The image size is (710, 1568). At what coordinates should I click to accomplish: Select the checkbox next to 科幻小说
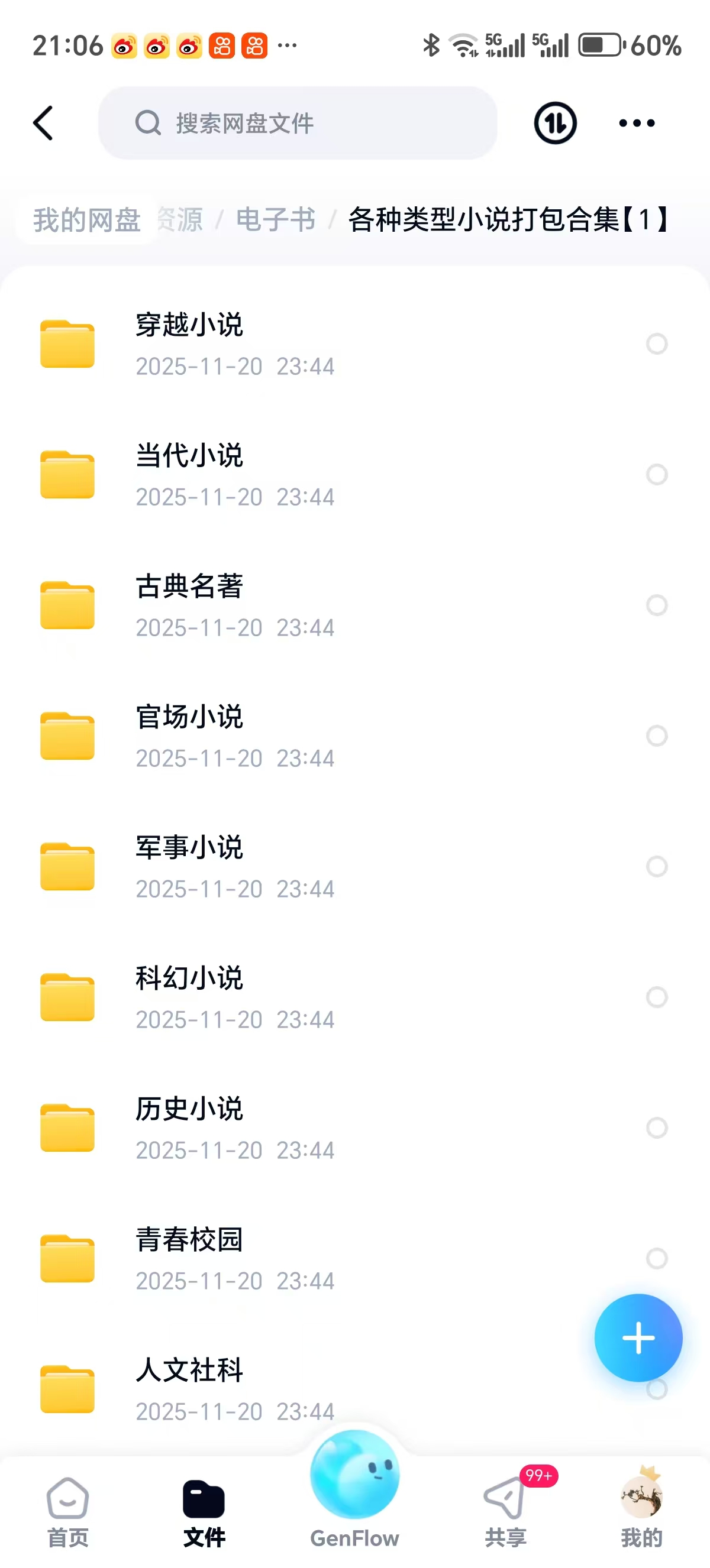[x=656, y=996]
